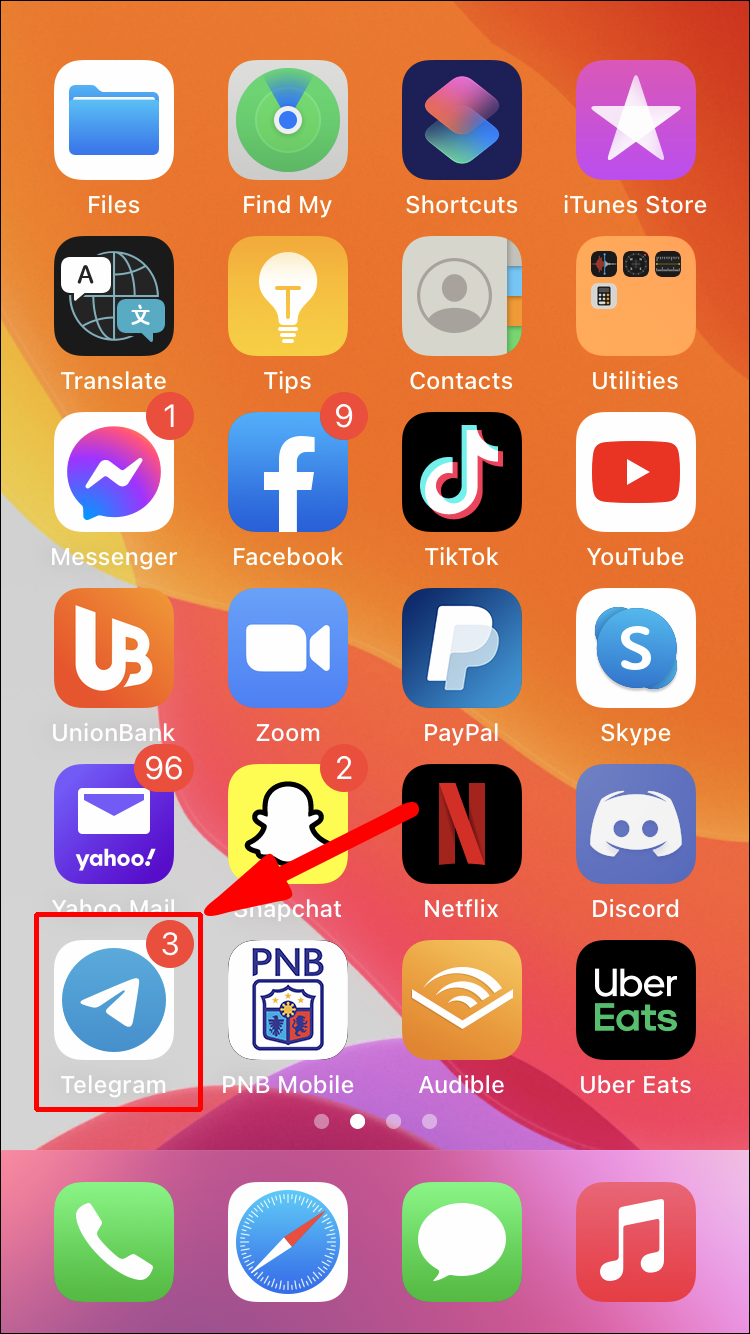Launch the Shortcuts app

pyautogui.click(x=462, y=120)
